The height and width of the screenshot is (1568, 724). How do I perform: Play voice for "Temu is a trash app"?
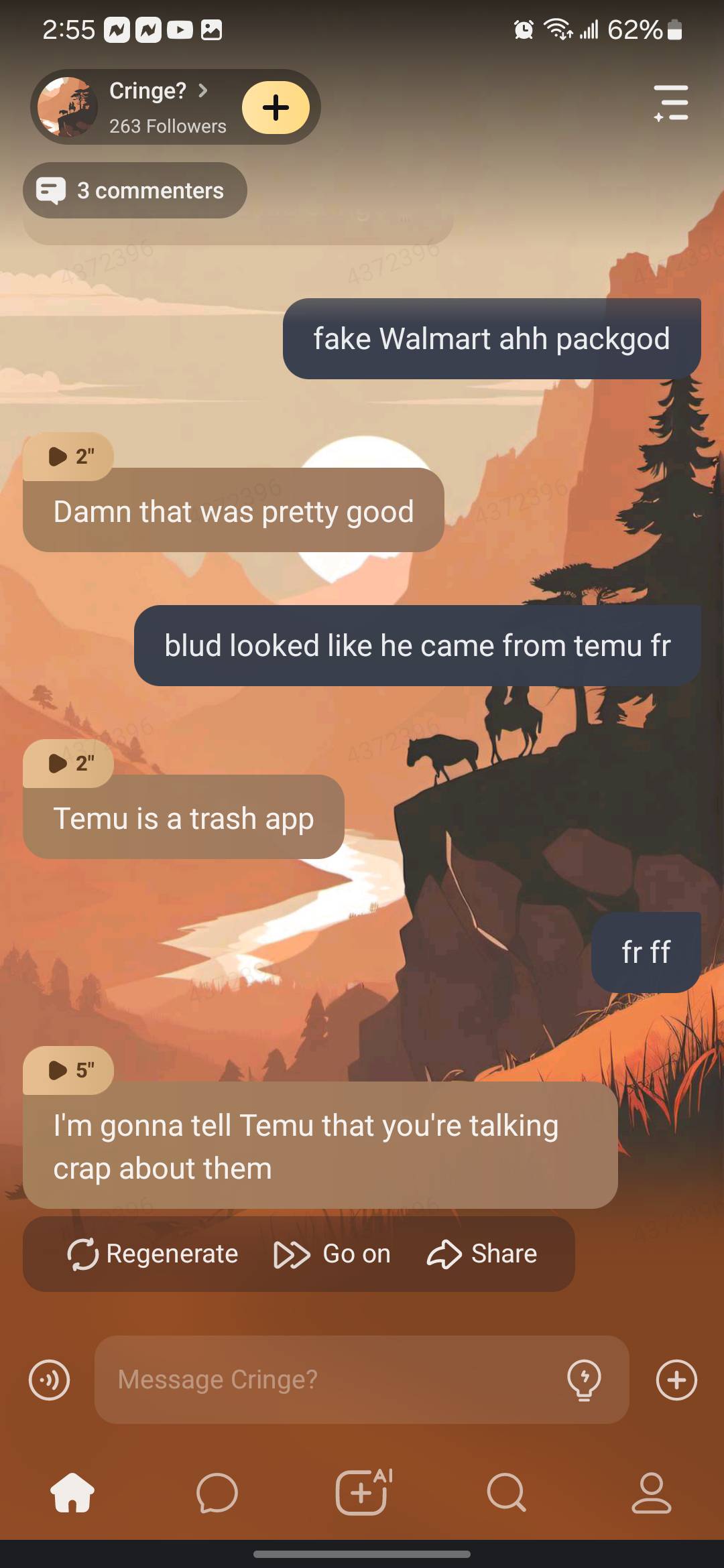(x=69, y=763)
